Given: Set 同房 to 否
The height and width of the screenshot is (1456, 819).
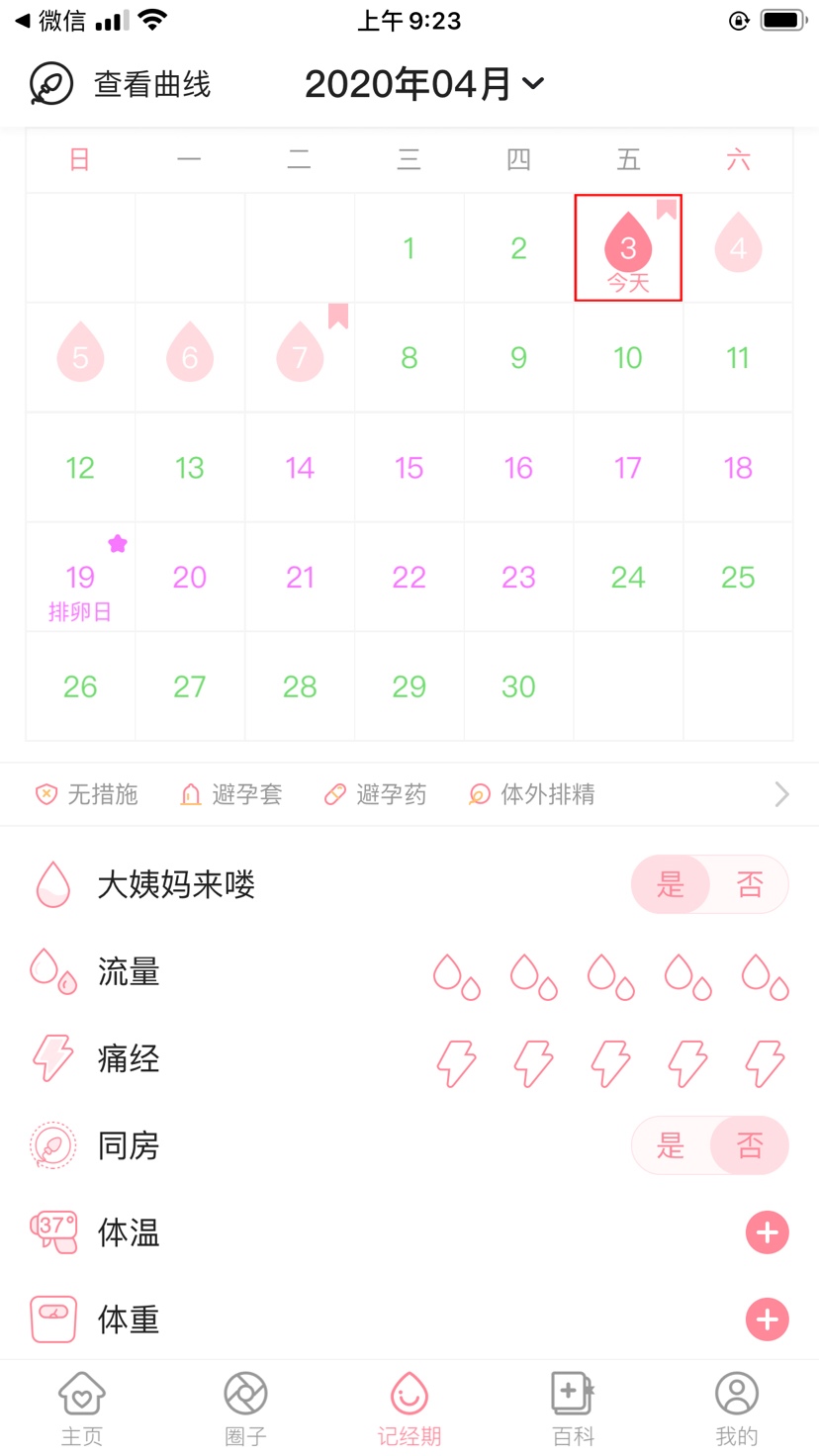Looking at the screenshot, I should (750, 1145).
